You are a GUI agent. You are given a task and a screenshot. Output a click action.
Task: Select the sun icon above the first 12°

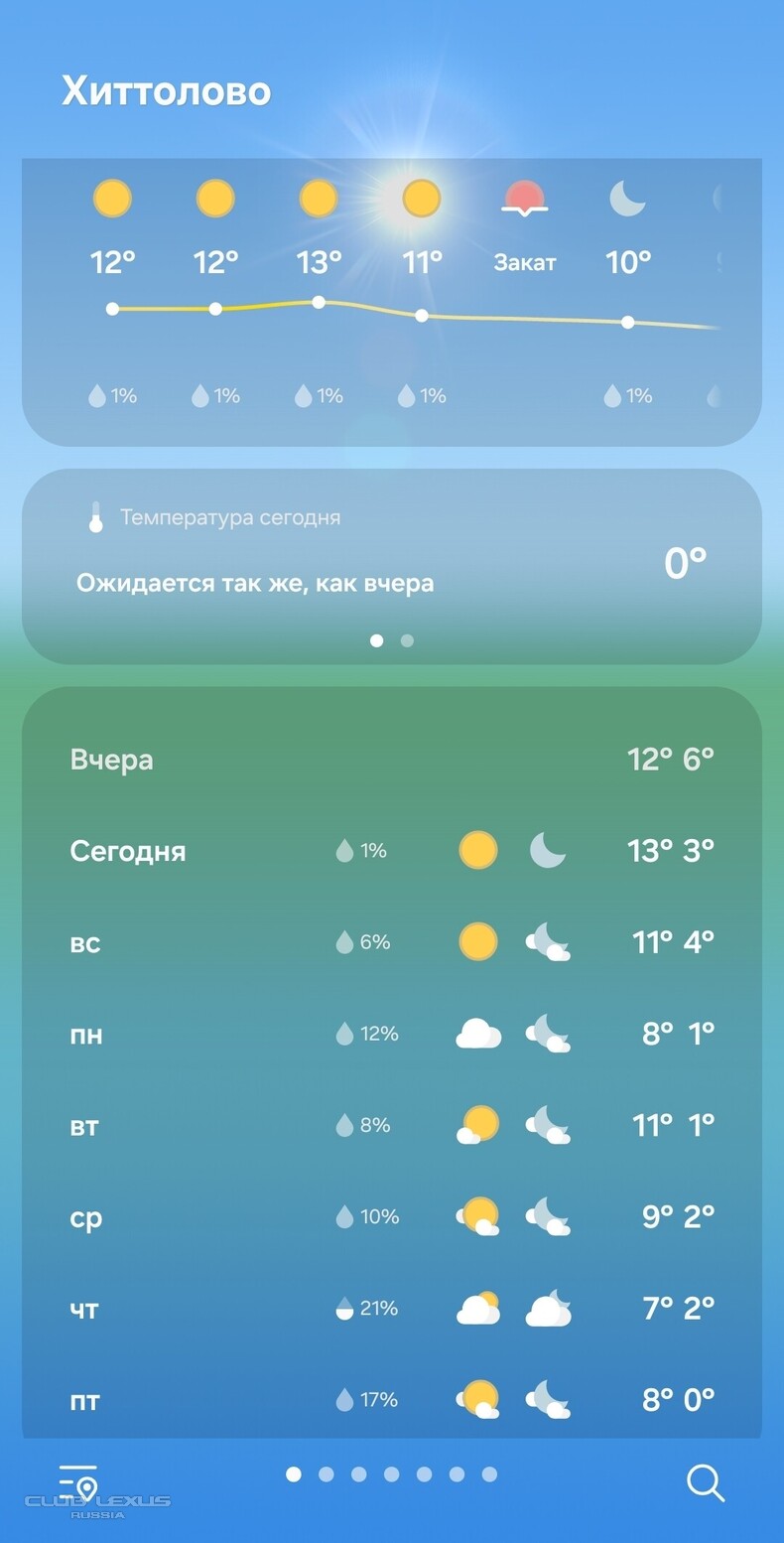(112, 198)
